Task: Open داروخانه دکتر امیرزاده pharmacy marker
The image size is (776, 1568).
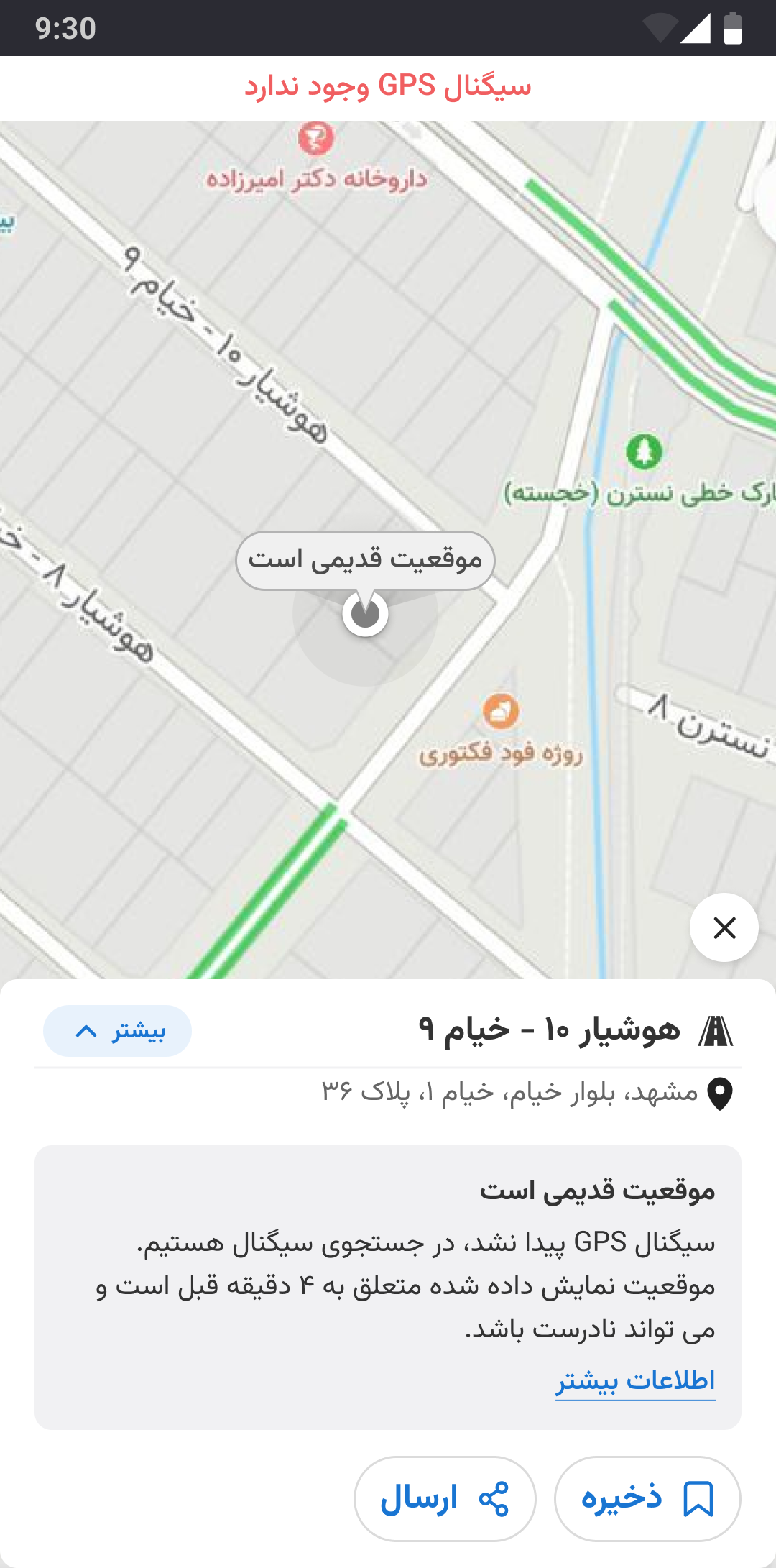Action: click(316, 139)
